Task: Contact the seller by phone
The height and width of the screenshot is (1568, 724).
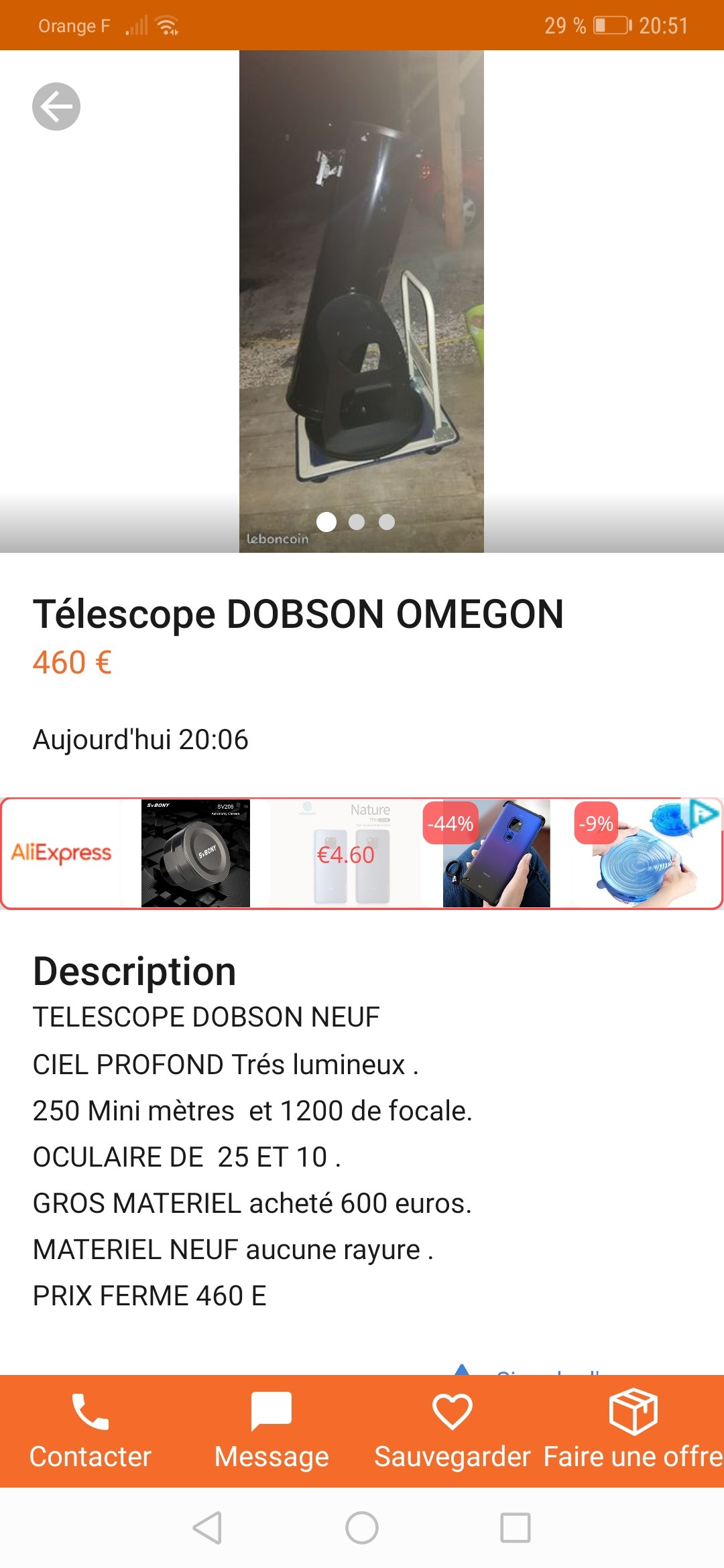Action: (x=90, y=1431)
